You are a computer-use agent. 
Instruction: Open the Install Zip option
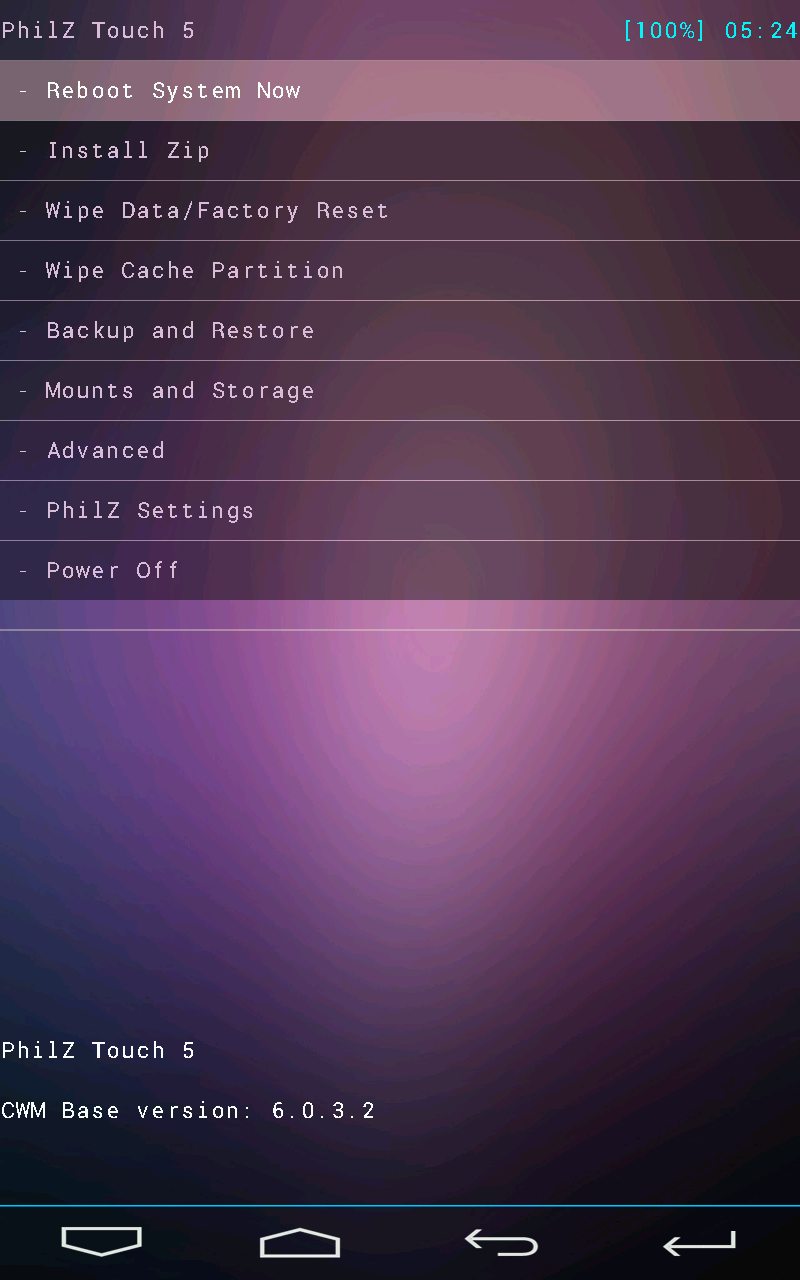[400, 151]
